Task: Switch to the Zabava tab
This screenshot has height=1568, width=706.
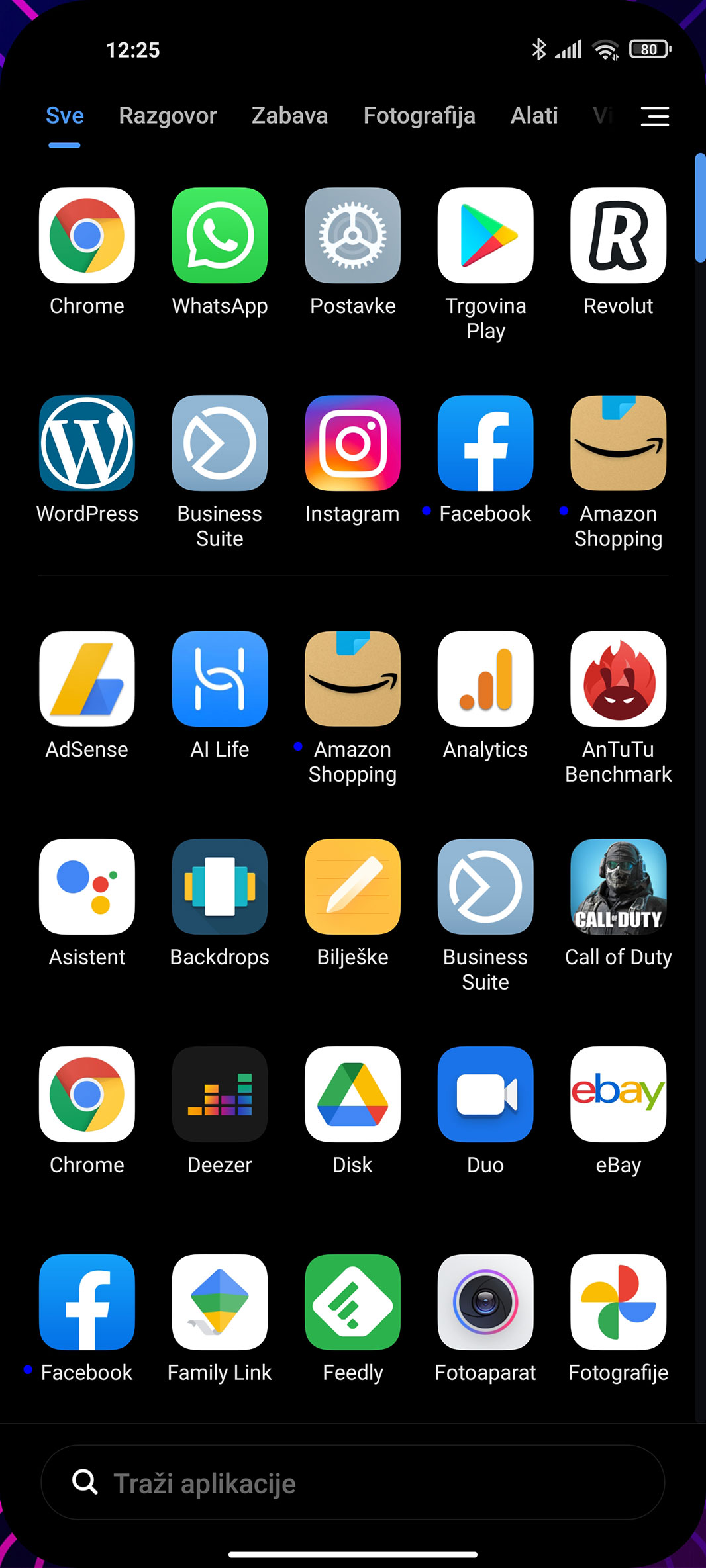Action: pyautogui.click(x=289, y=116)
